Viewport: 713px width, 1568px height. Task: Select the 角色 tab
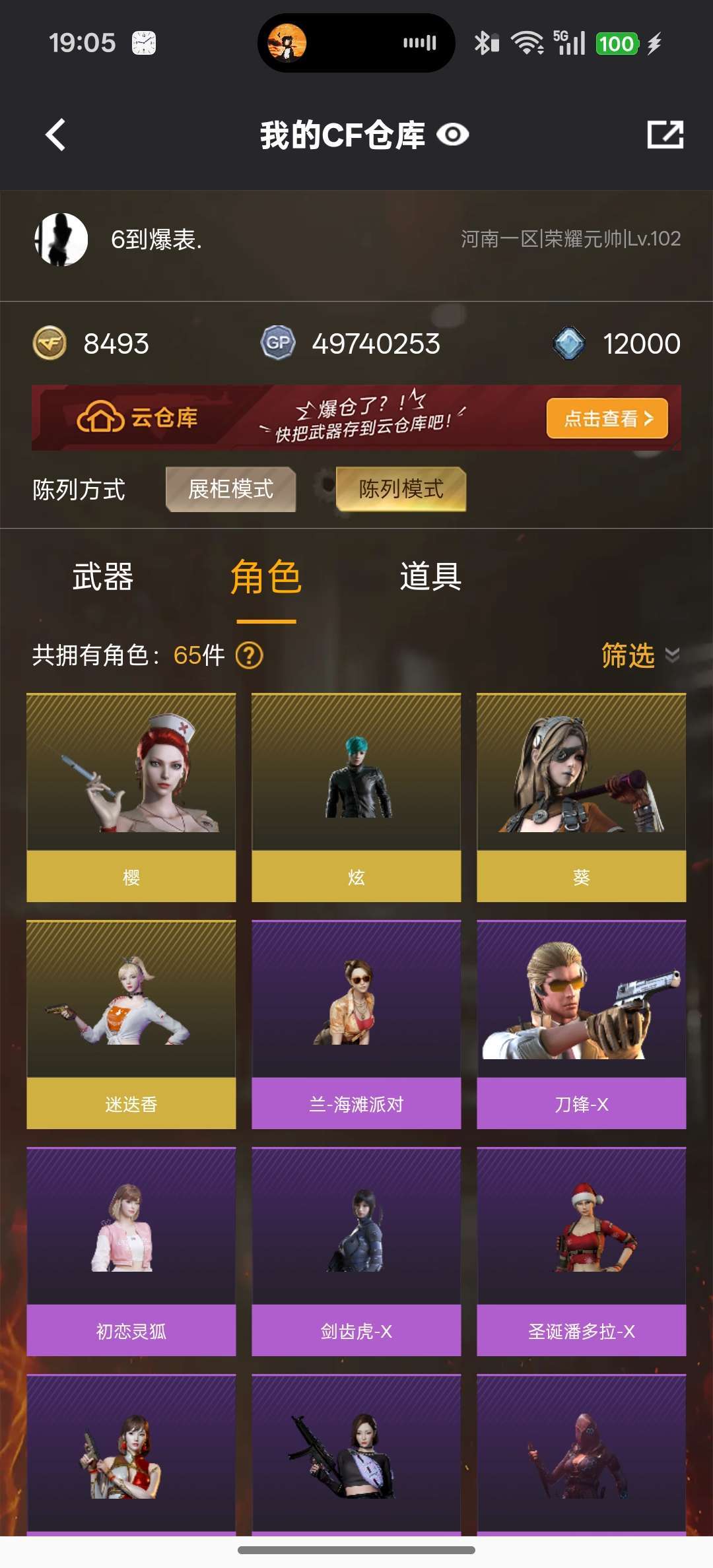[x=266, y=577]
